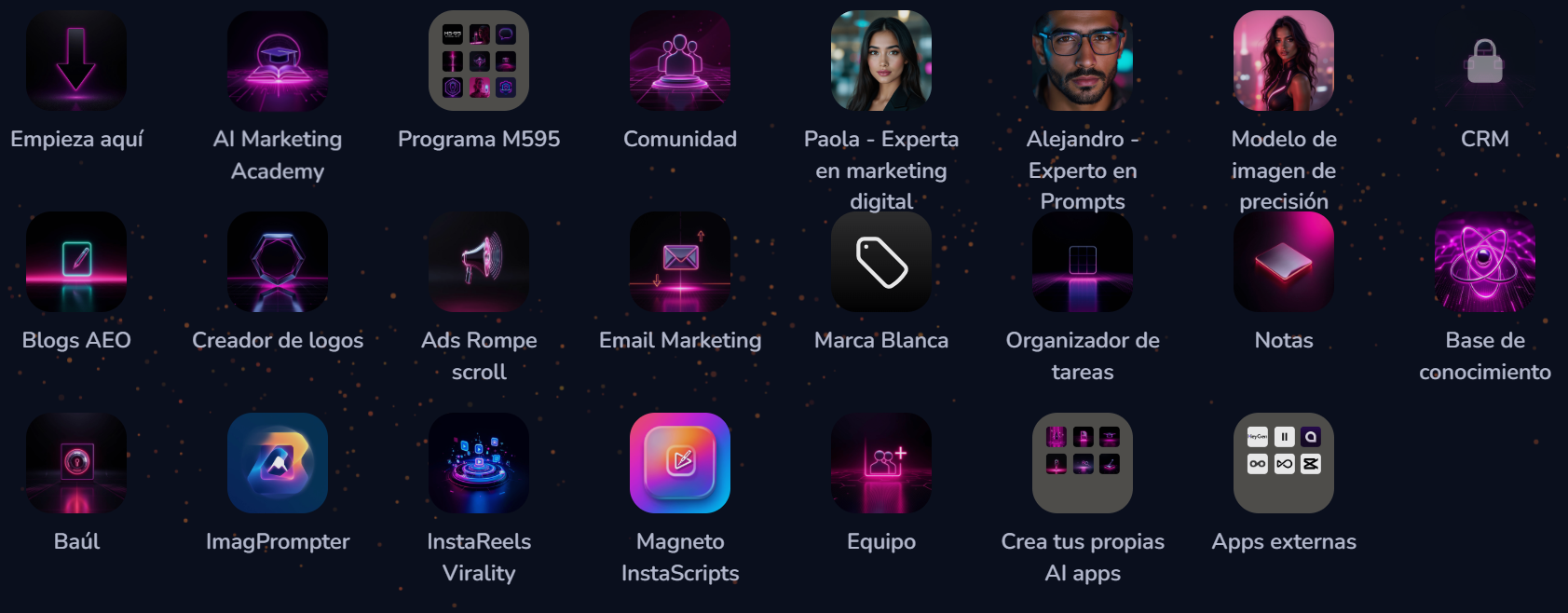Open the Empieza aquí app

click(76, 61)
